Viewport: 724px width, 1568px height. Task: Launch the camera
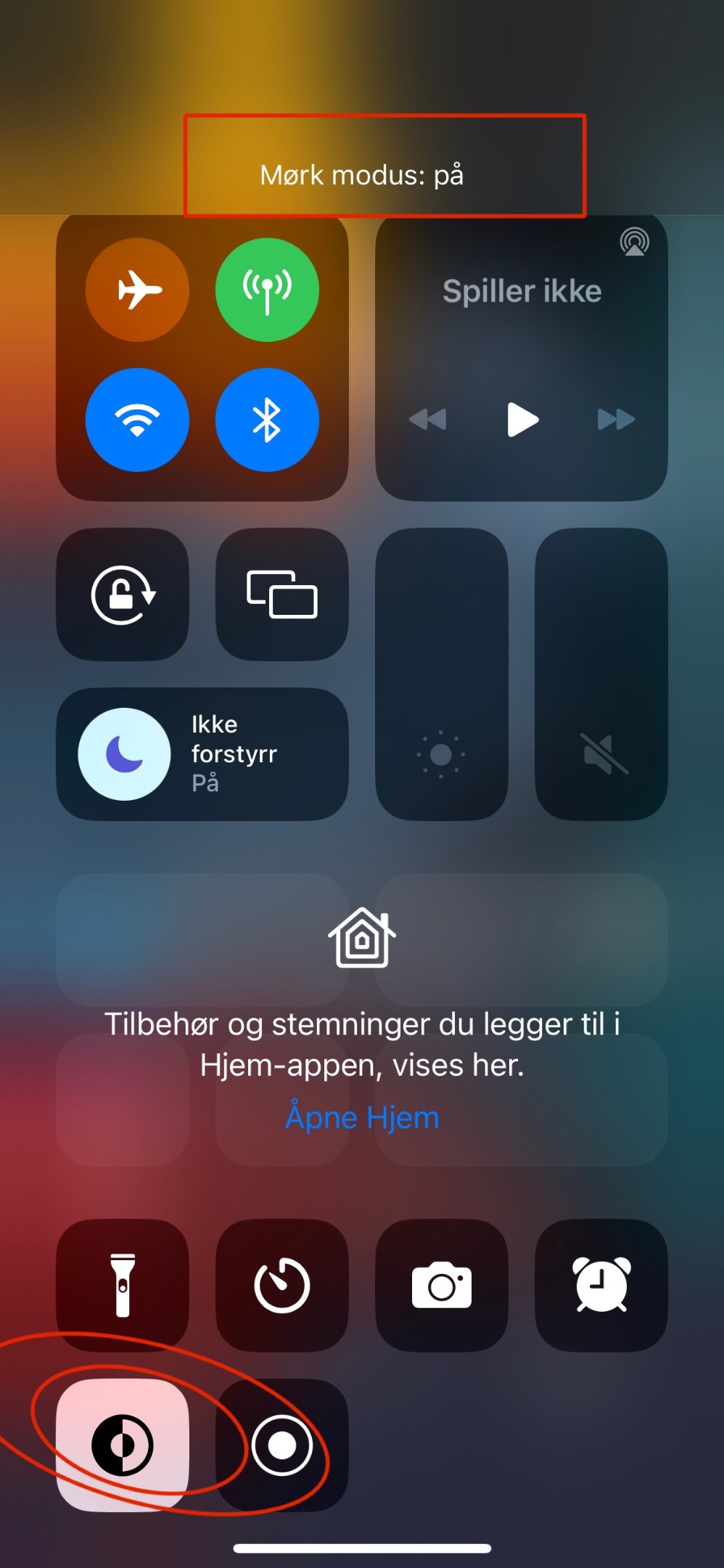(441, 1285)
